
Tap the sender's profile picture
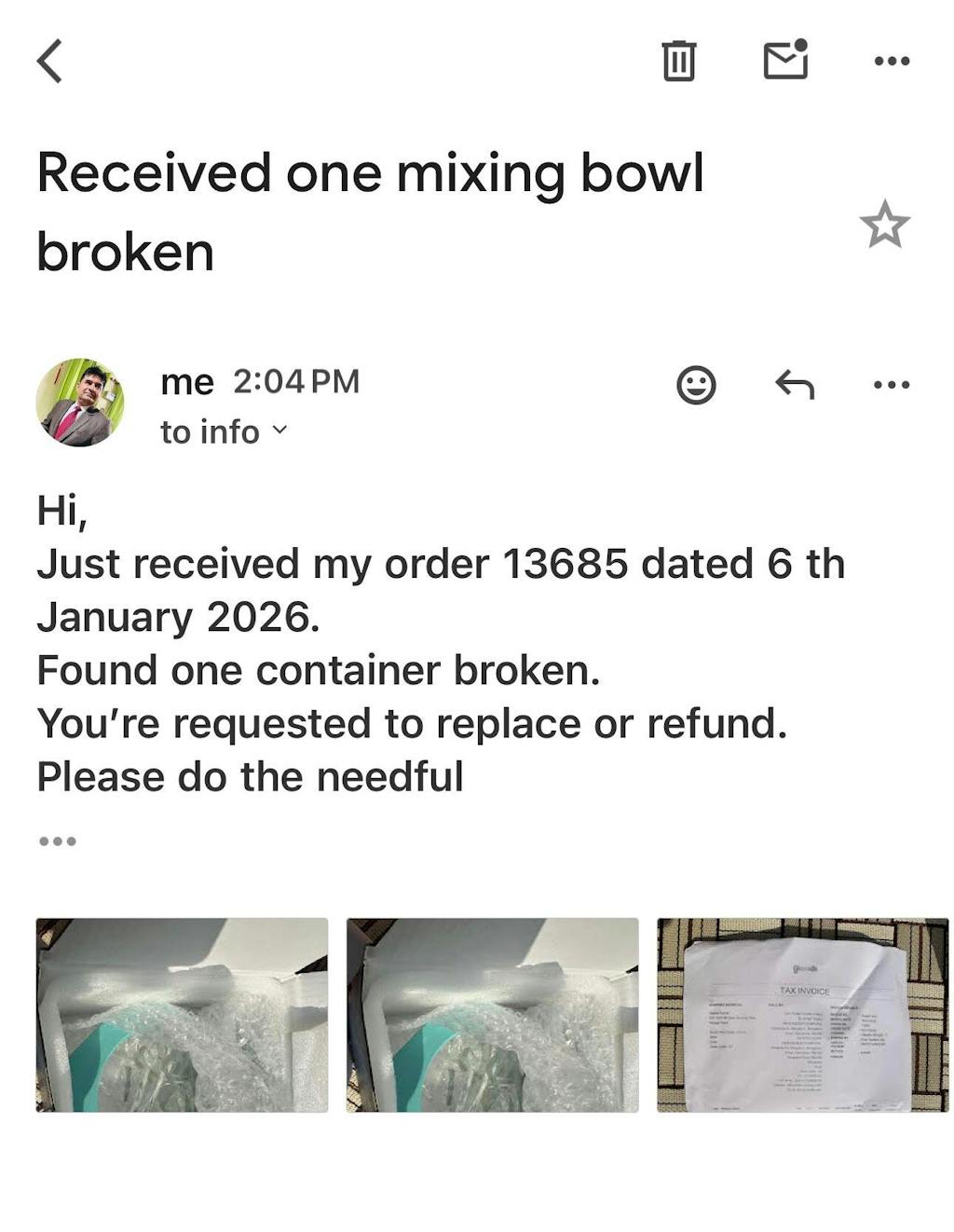[x=80, y=403]
